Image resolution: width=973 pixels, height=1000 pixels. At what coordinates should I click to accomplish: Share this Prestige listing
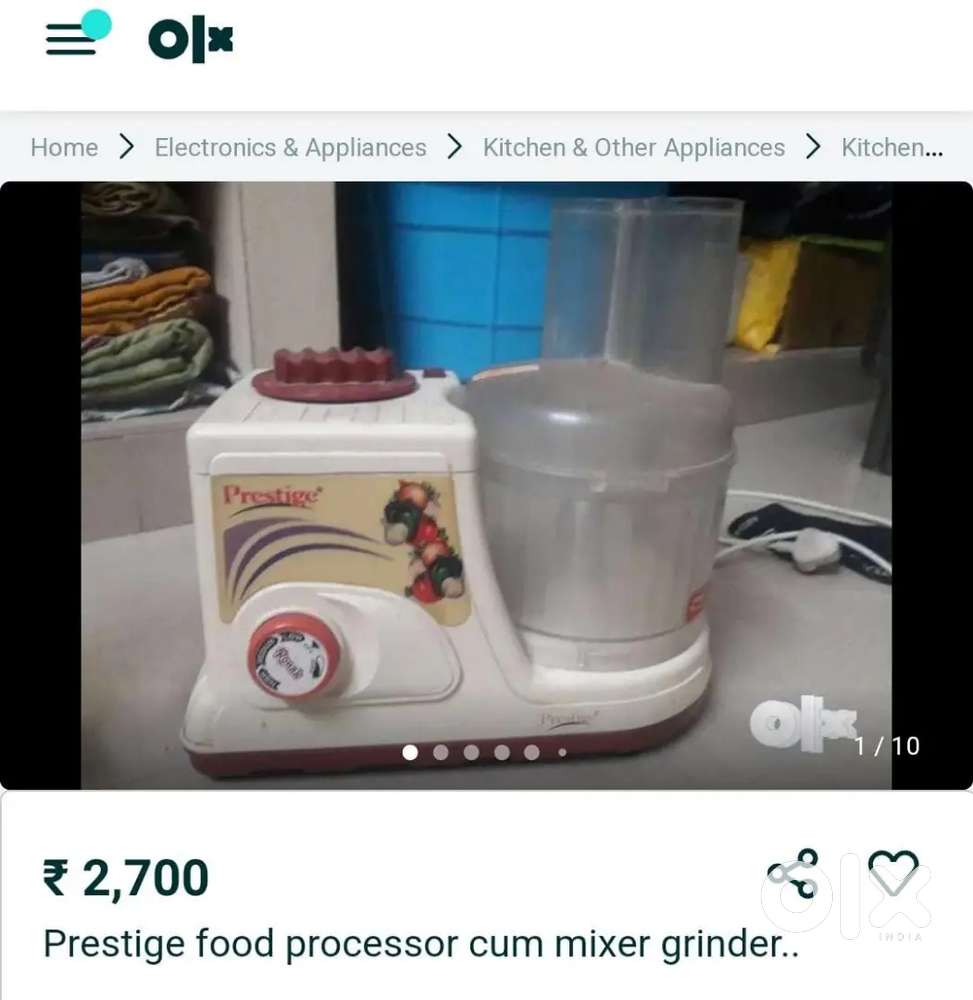coord(793,875)
